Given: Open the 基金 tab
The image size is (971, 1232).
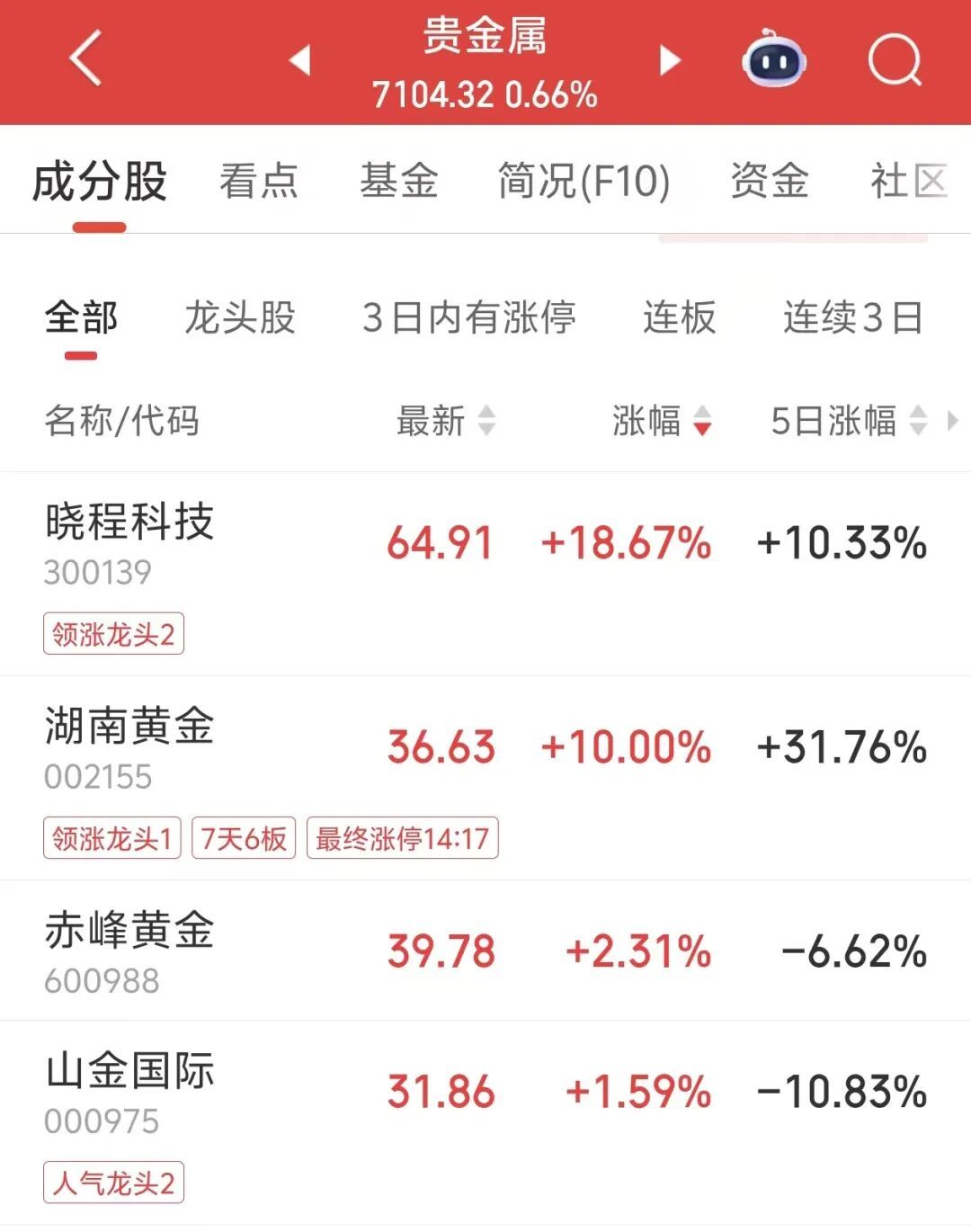Looking at the screenshot, I should pyautogui.click(x=398, y=181).
